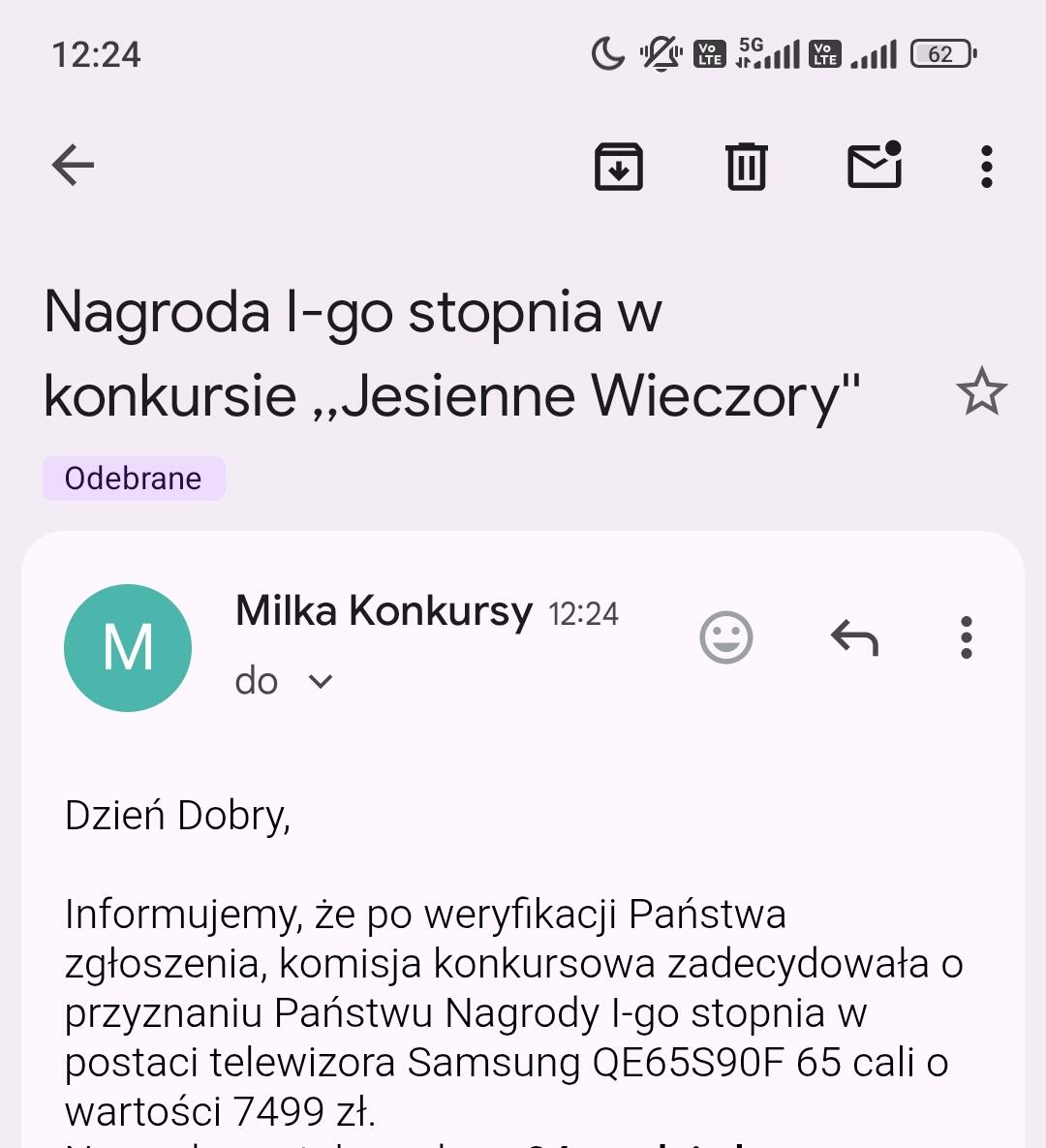Add an emoji reaction to the message
1046x1148 pixels.
tap(726, 637)
